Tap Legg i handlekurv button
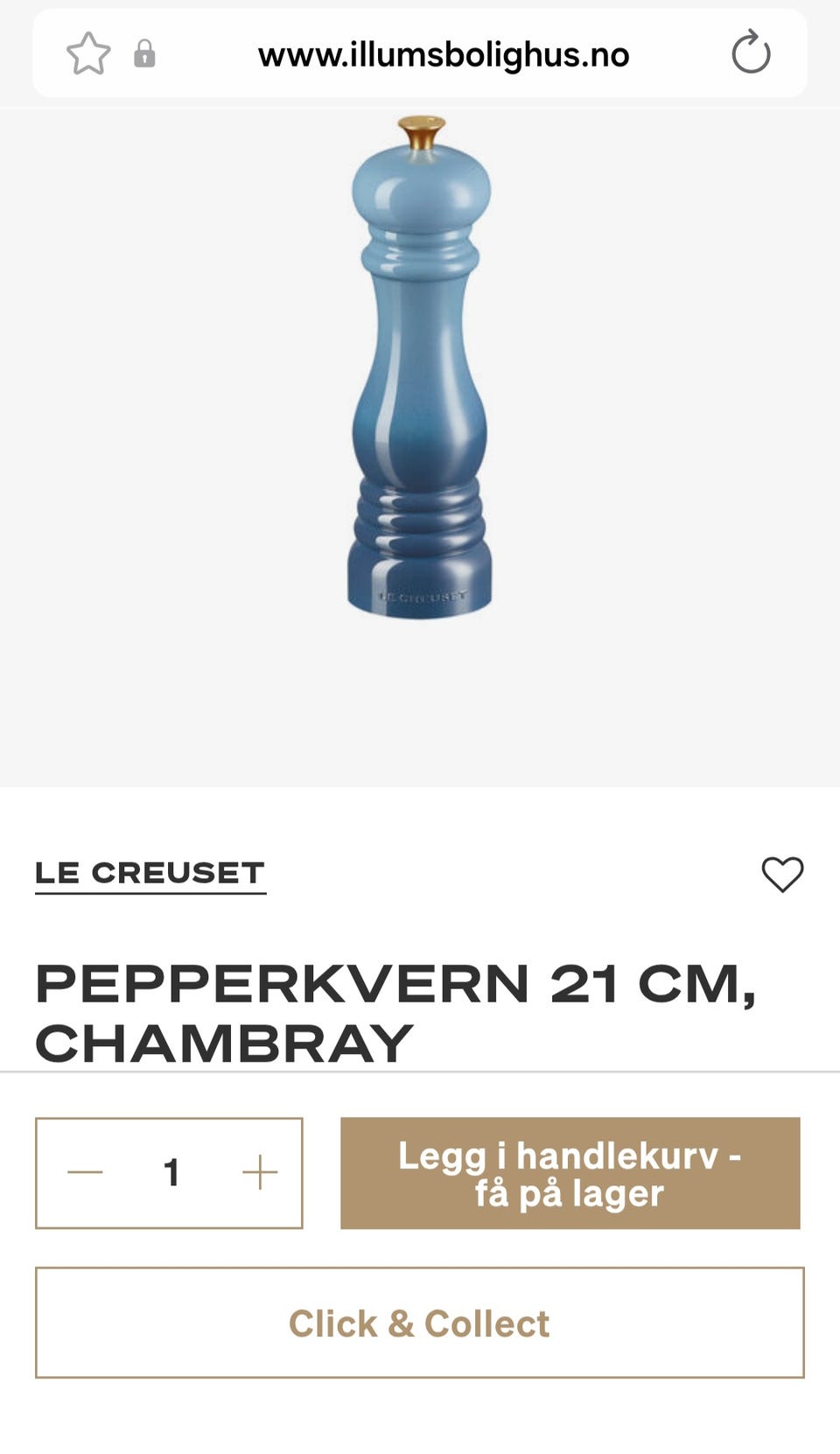The height and width of the screenshot is (1454, 840). tap(570, 1173)
